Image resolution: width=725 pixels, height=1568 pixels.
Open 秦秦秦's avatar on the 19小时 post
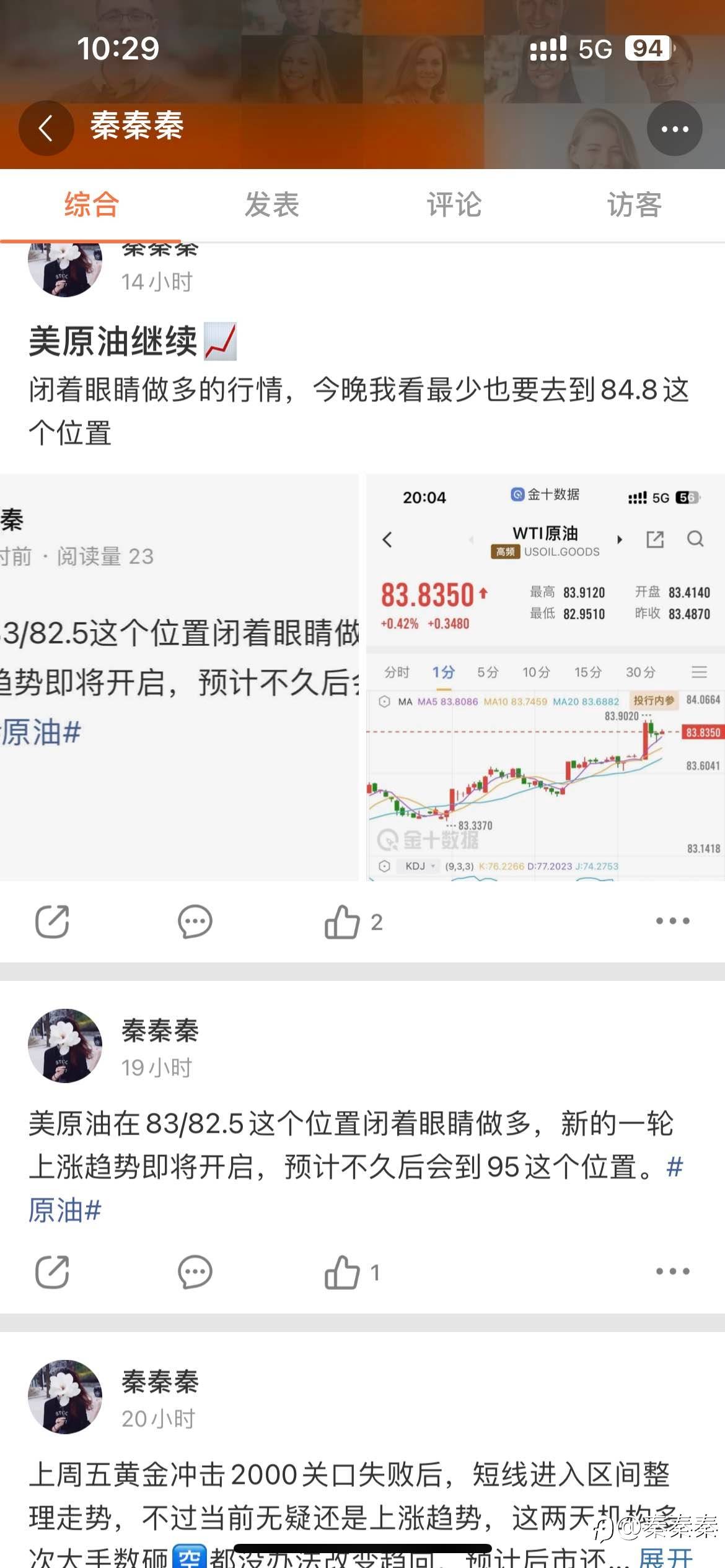pyautogui.click(x=65, y=1045)
